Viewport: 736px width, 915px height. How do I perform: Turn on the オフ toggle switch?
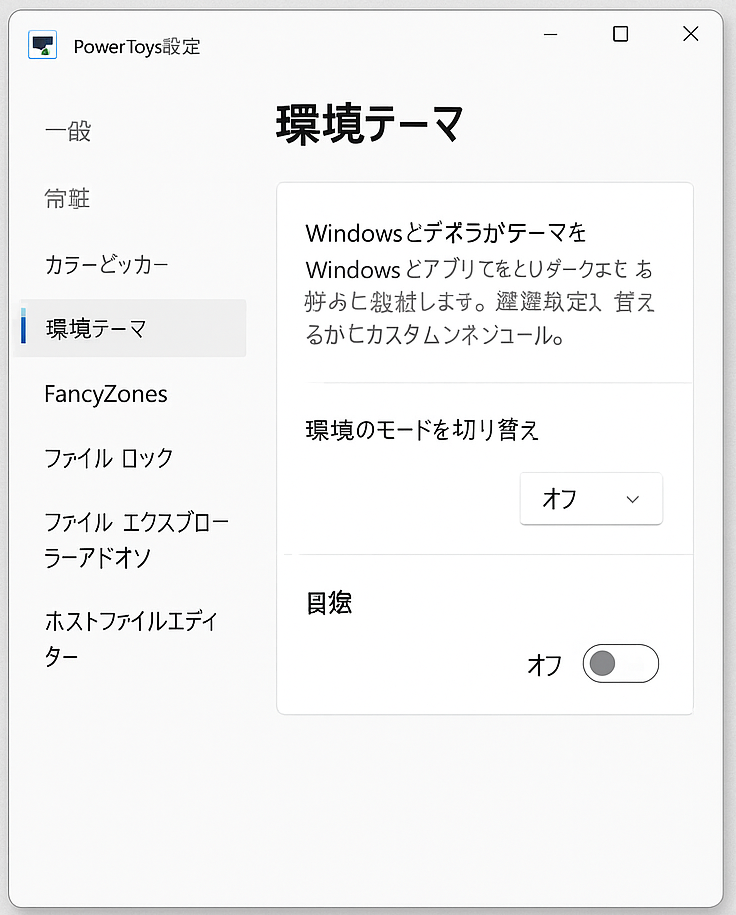pyautogui.click(x=620, y=664)
